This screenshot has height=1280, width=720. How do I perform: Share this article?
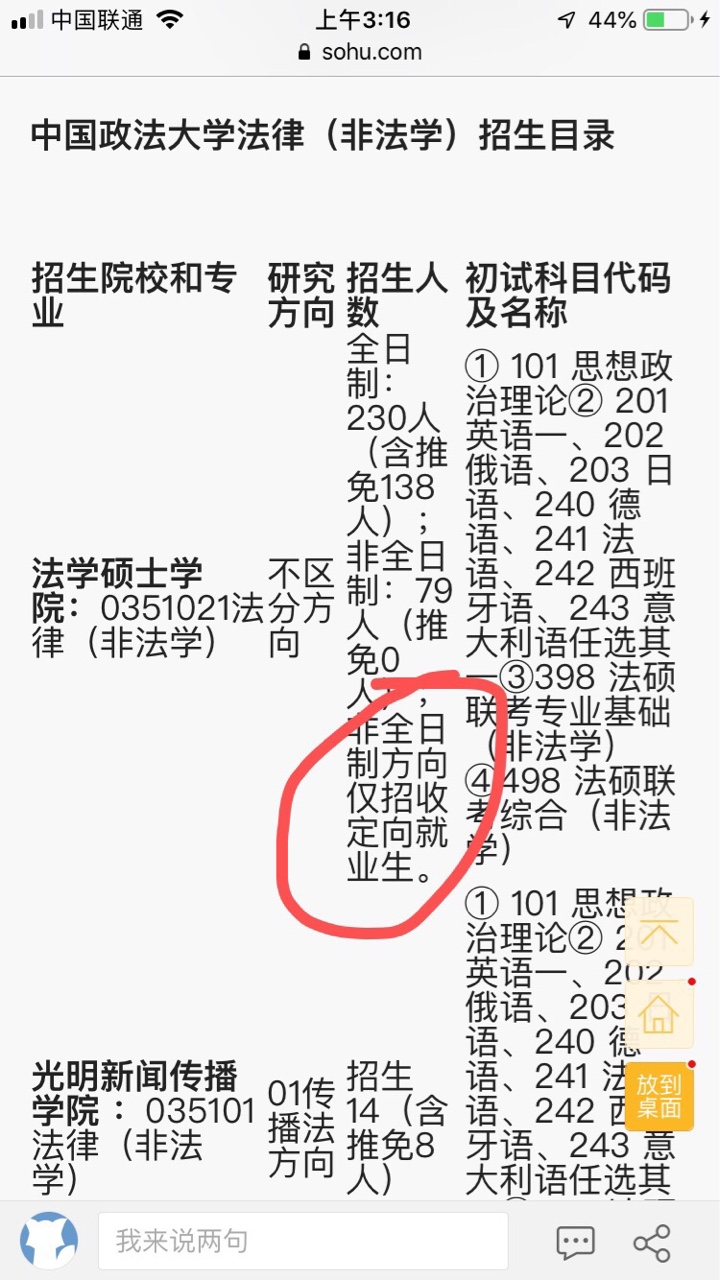click(652, 1243)
